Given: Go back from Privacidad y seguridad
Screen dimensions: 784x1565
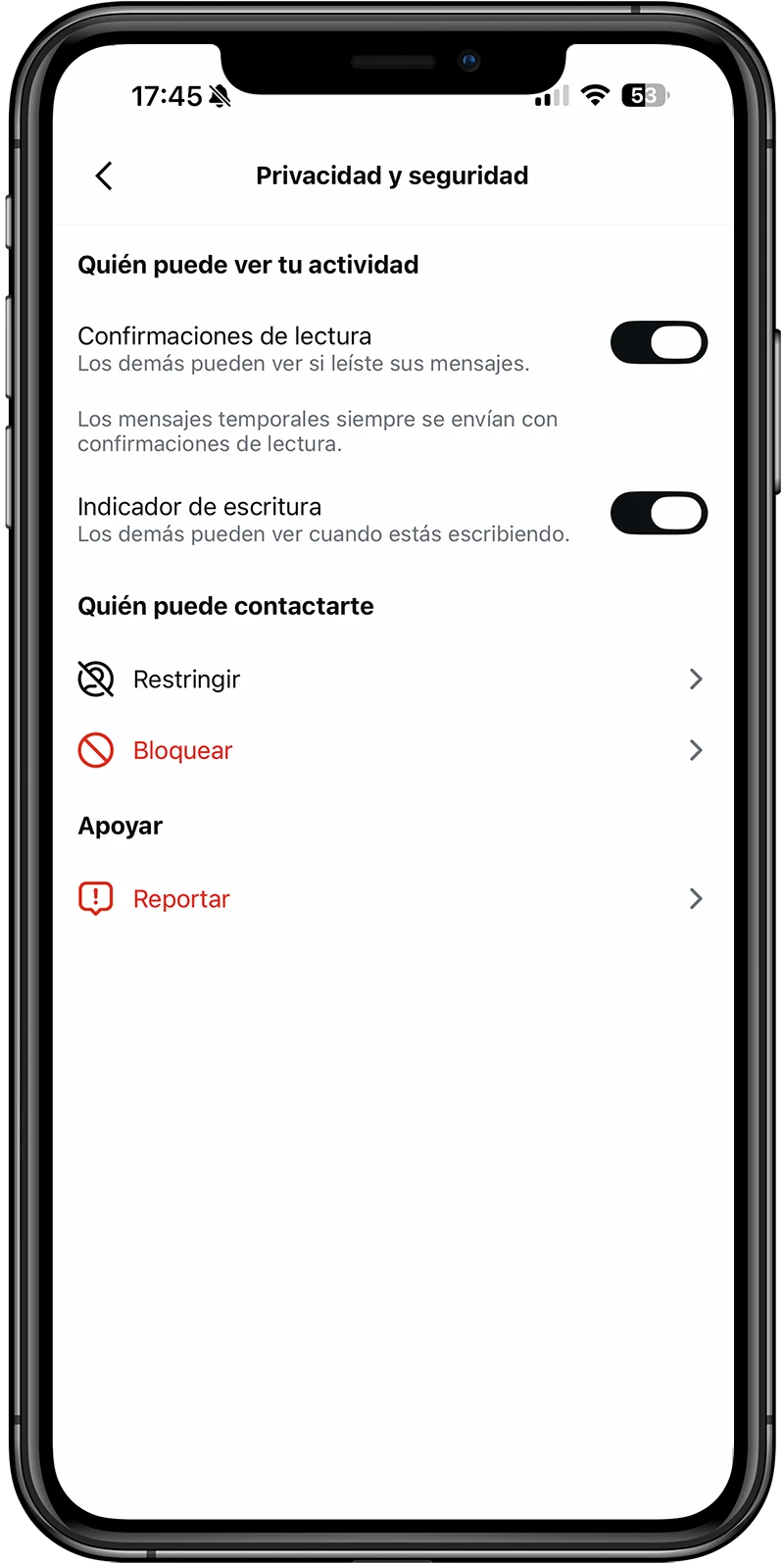Looking at the screenshot, I should 104,177.
